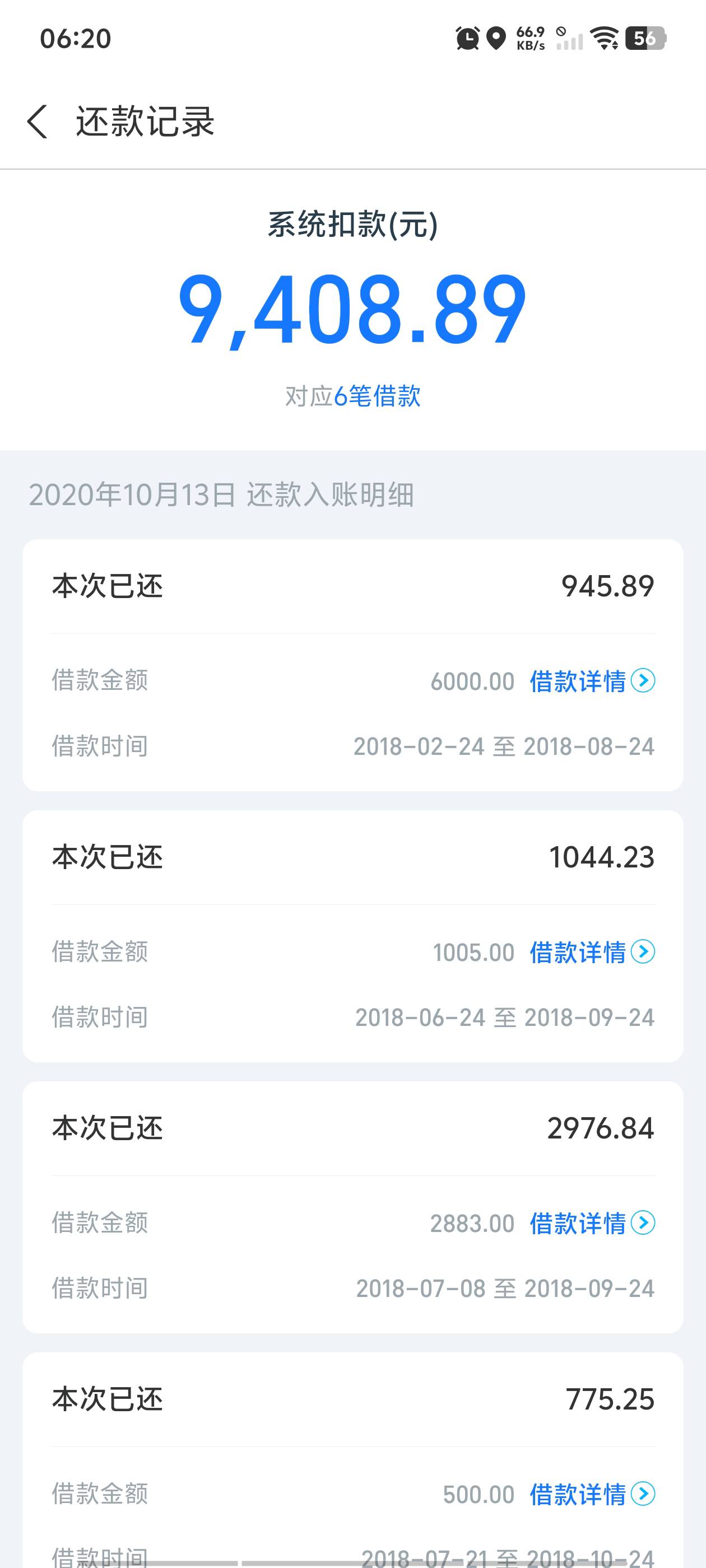View 借款详情 for the 500.00 loan
Viewport: 706px width, 1568px height.
click(x=592, y=1494)
